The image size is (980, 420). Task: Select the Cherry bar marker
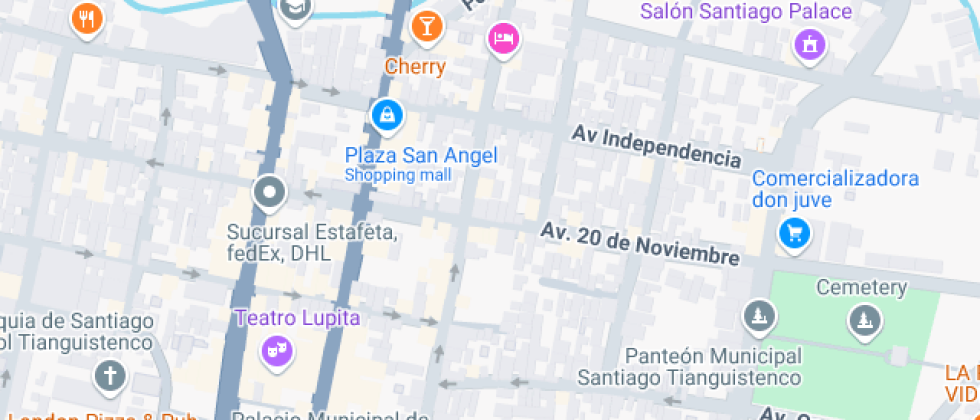pyautogui.click(x=427, y=25)
